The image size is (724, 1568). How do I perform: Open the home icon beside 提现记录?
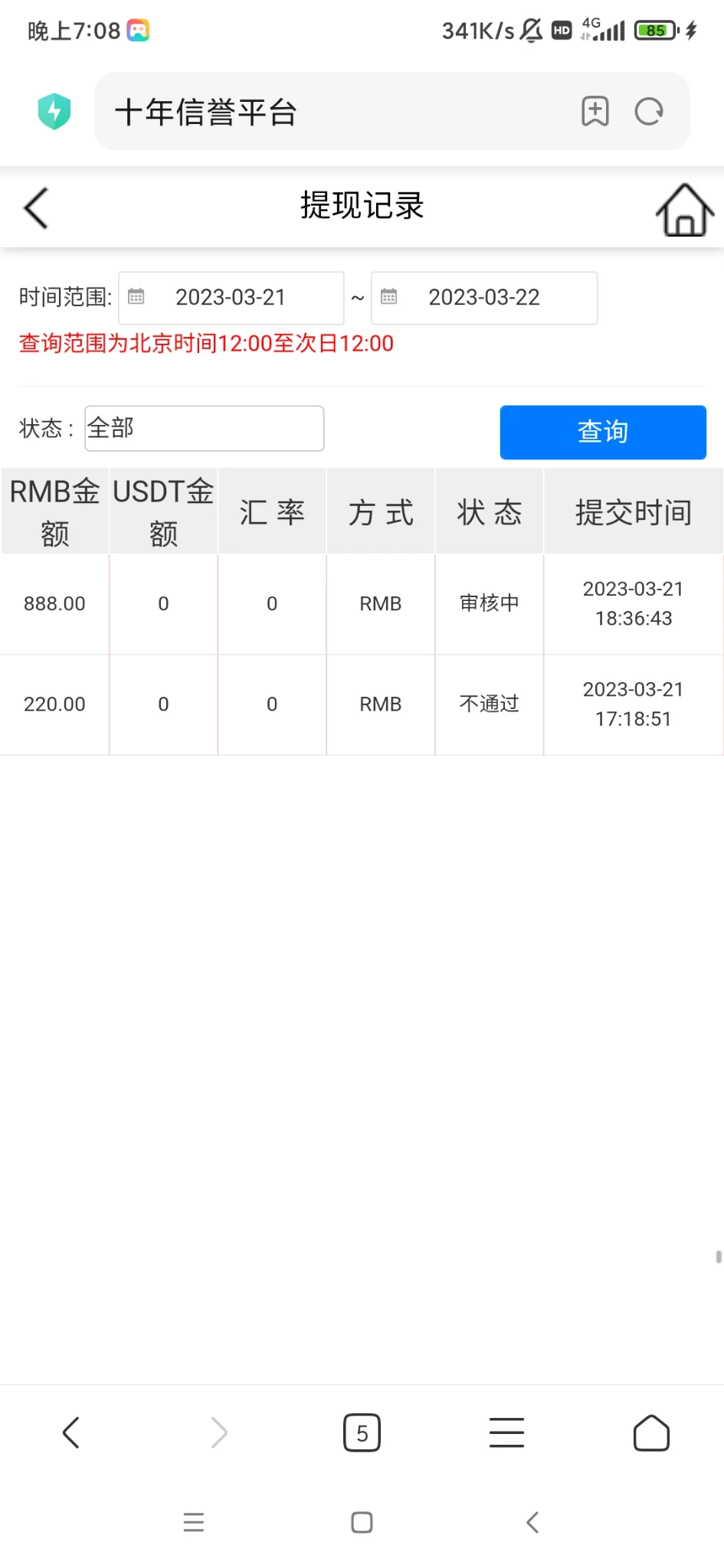(684, 210)
